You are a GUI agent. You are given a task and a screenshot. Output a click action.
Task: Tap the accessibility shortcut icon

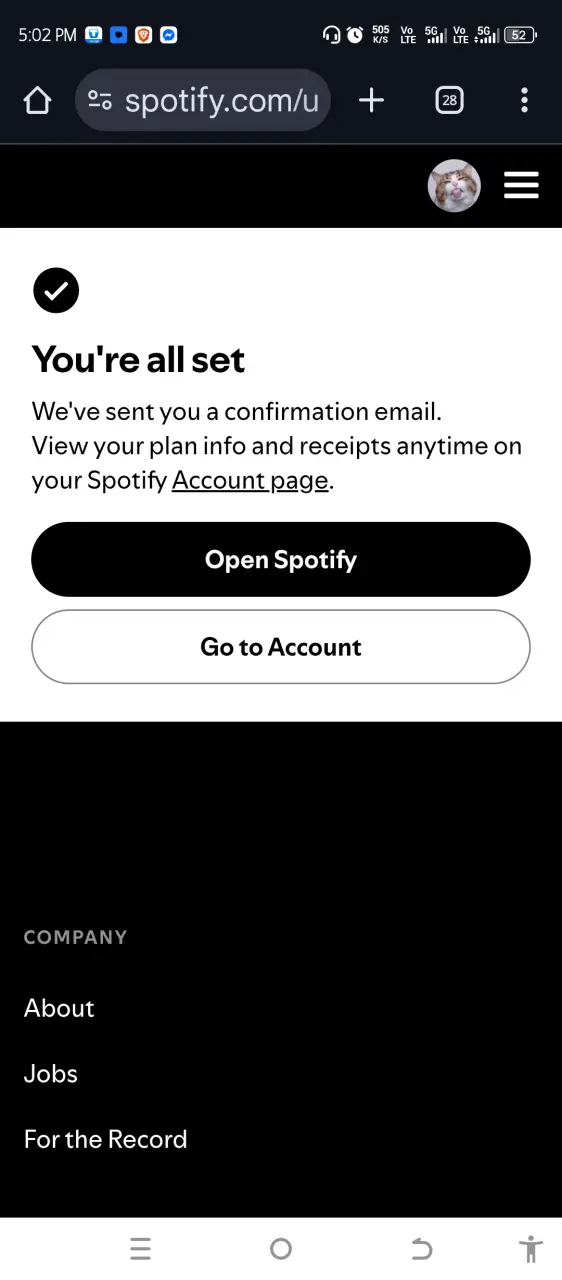coord(531,1248)
